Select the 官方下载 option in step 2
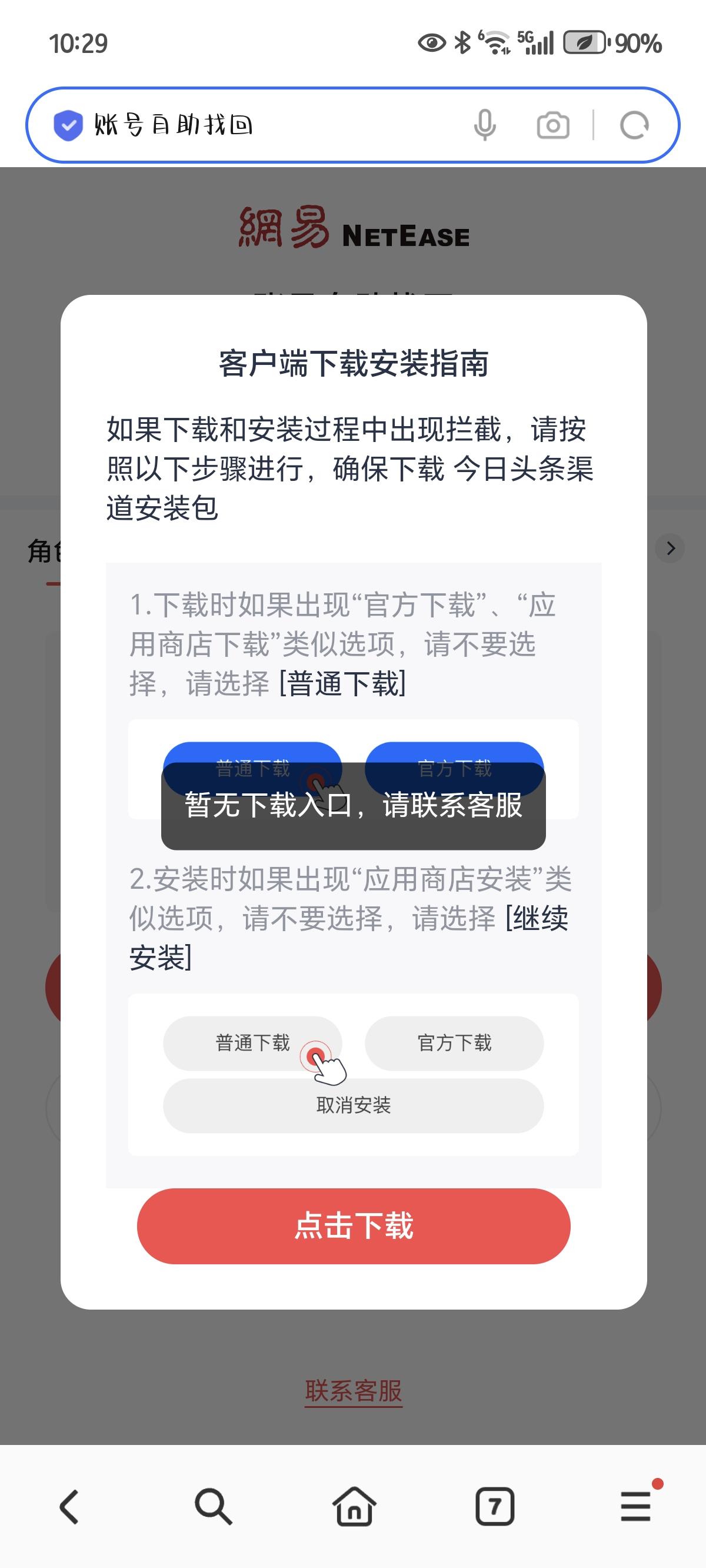This screenshot has height=1568, width=706. (454, 1043)
